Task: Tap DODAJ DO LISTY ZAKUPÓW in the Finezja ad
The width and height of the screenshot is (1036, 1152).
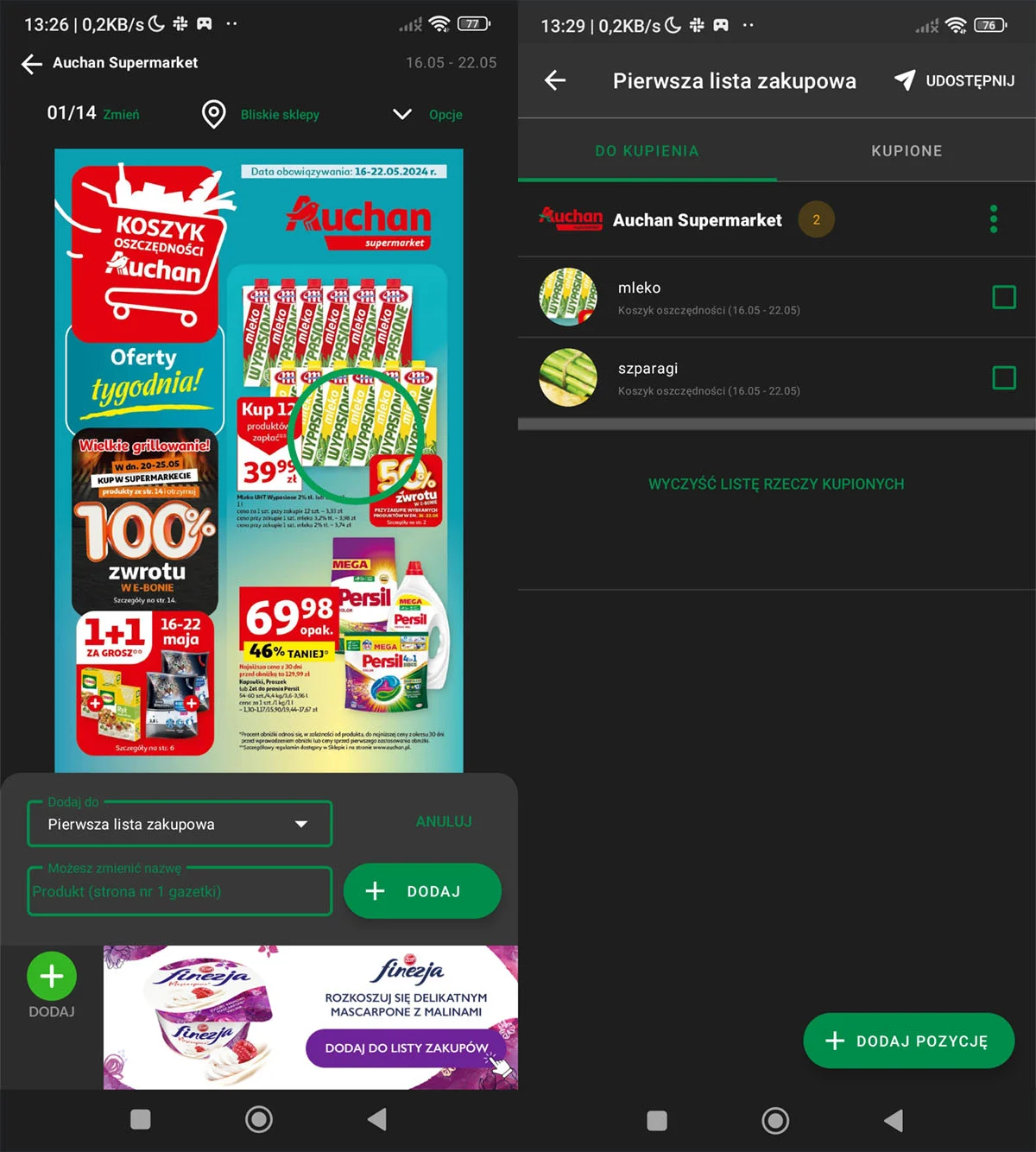Action: pos(406,1048)
